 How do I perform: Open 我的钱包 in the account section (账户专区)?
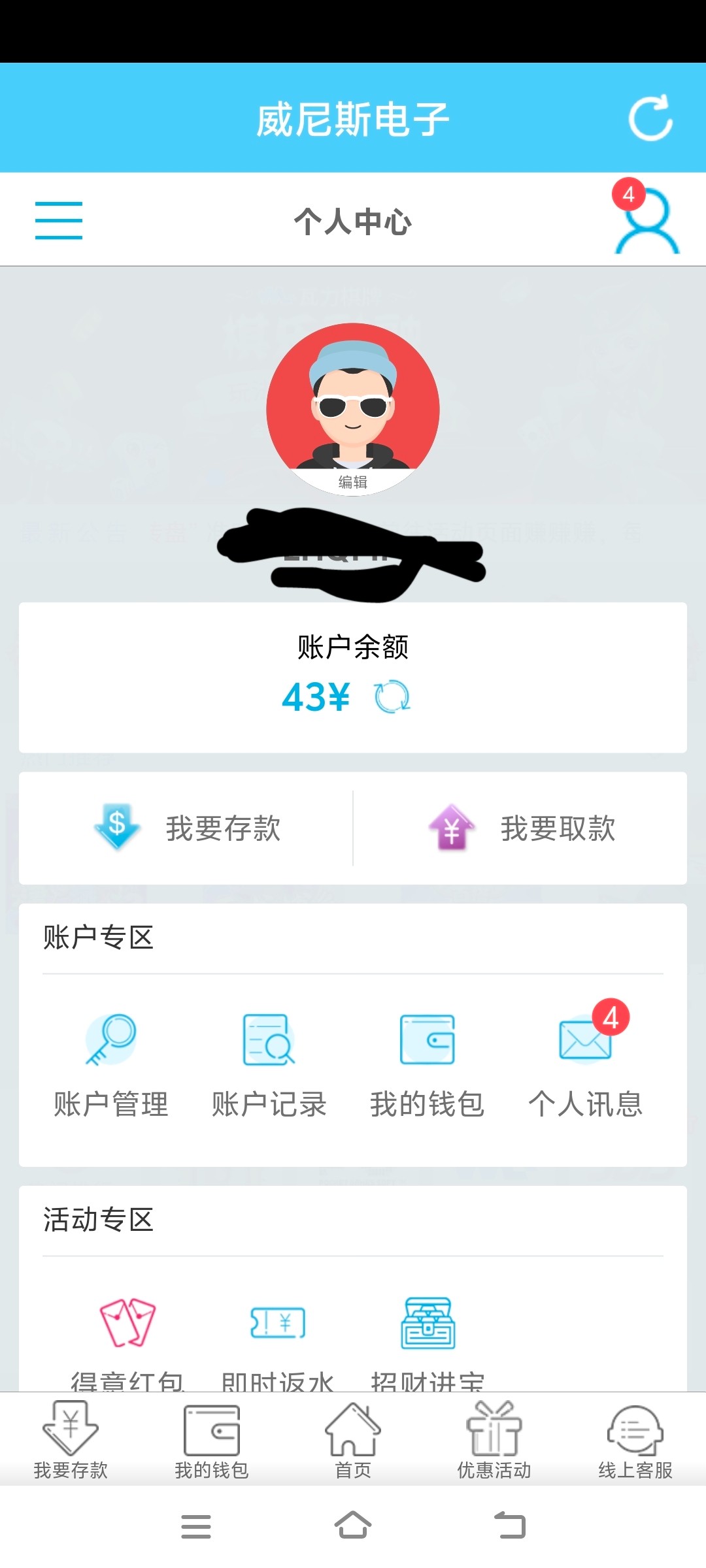(427, 1065)
